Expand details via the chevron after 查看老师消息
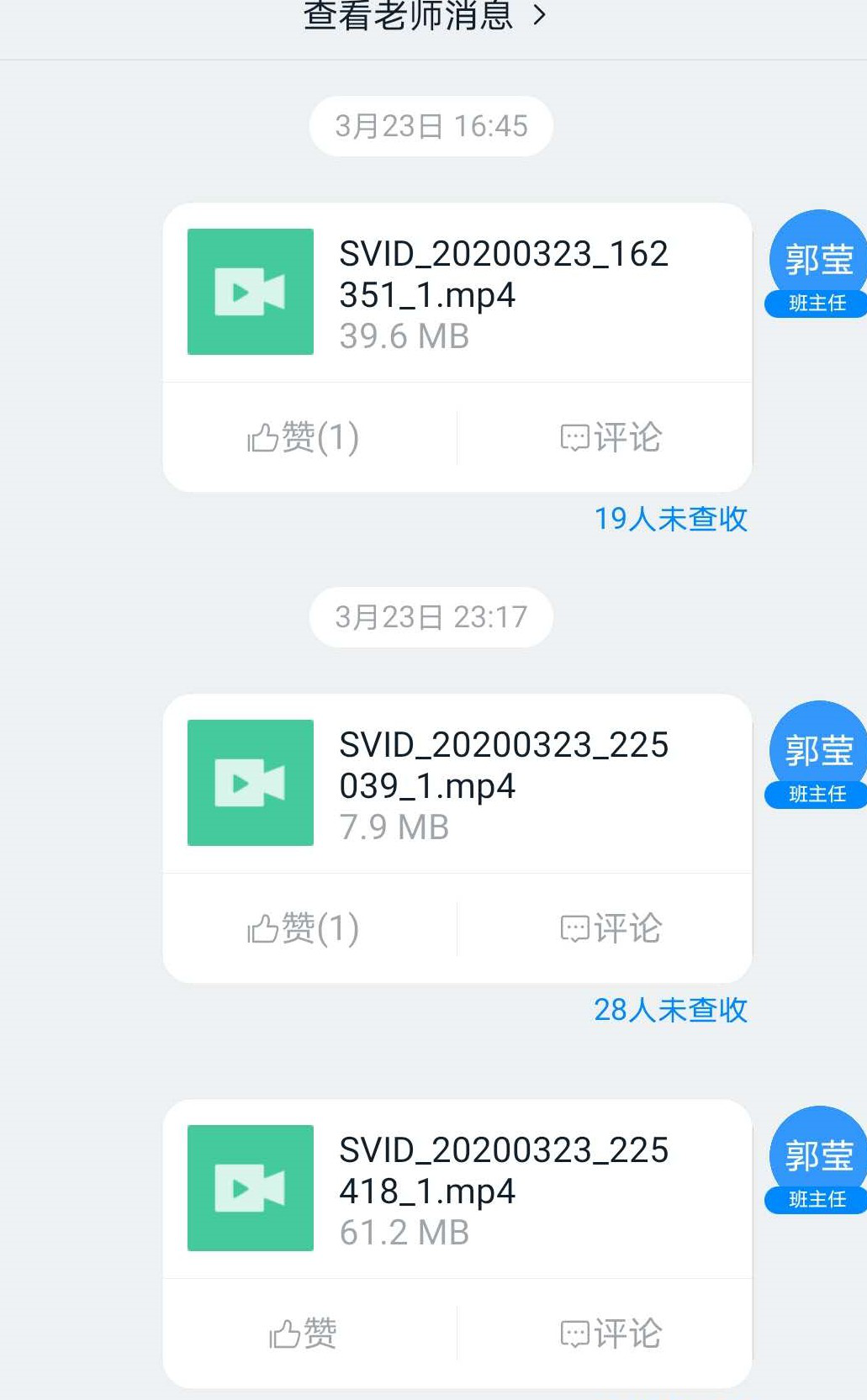 [541, 15]
